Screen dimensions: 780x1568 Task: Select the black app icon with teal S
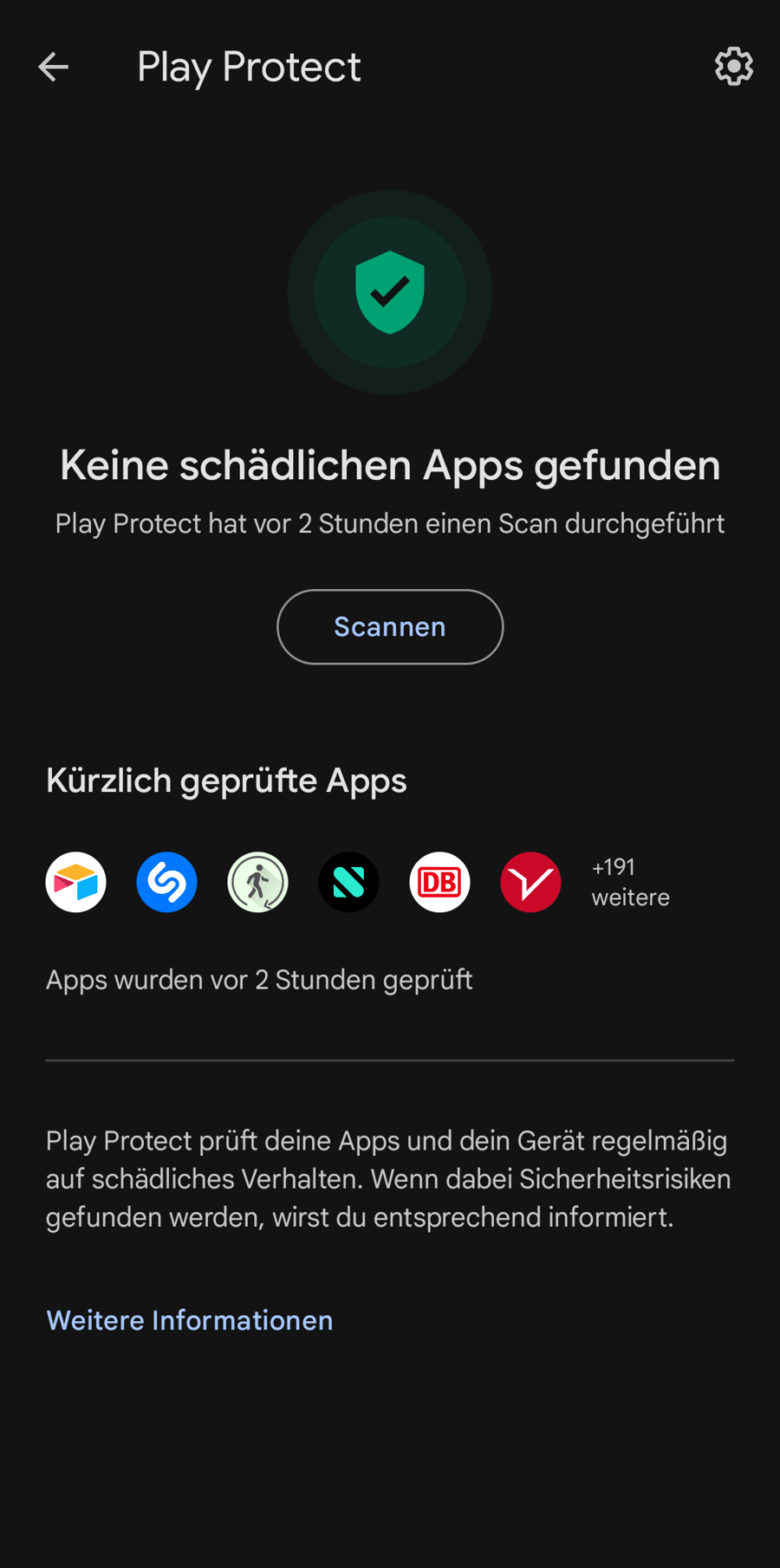pos(348,882)
